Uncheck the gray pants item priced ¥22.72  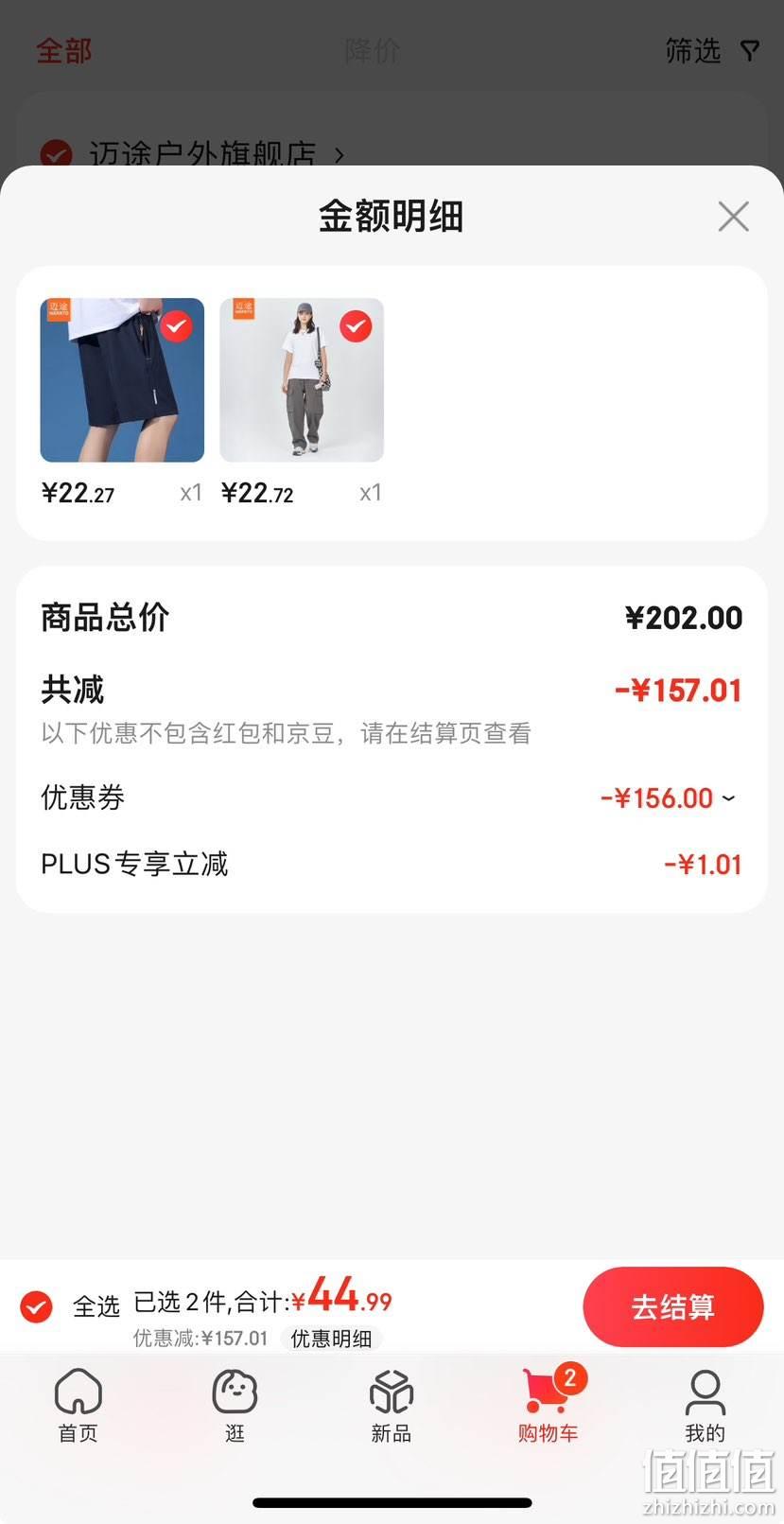356,326
